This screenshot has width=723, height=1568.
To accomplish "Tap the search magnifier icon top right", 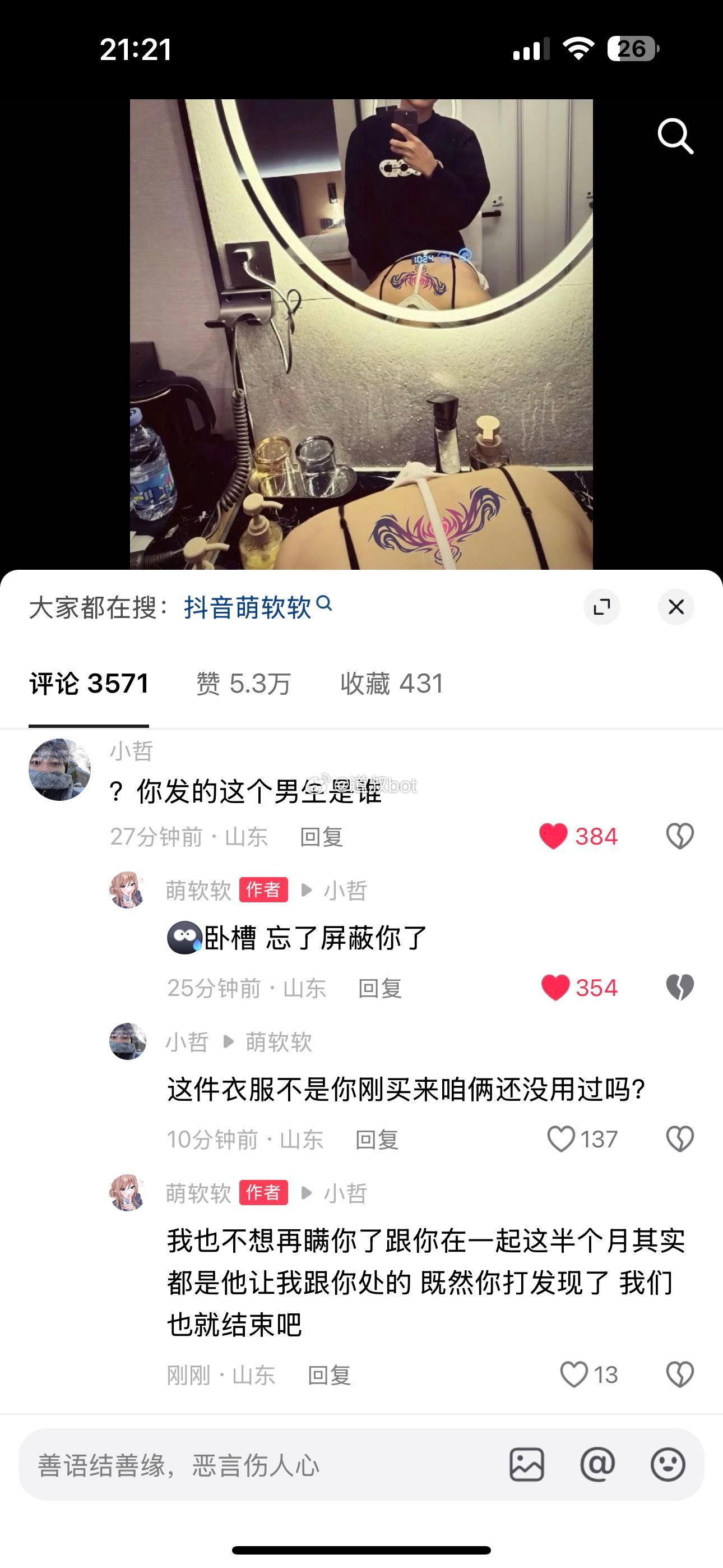I will click(675, 136).
